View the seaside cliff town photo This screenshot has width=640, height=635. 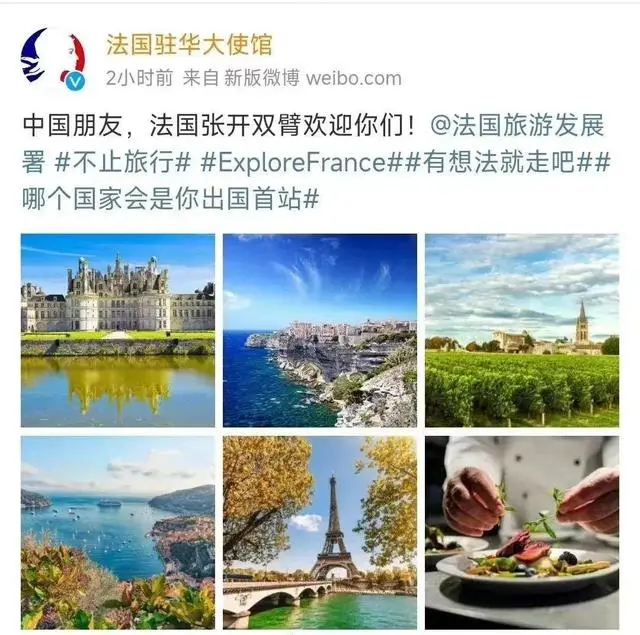tap(320, 330)
